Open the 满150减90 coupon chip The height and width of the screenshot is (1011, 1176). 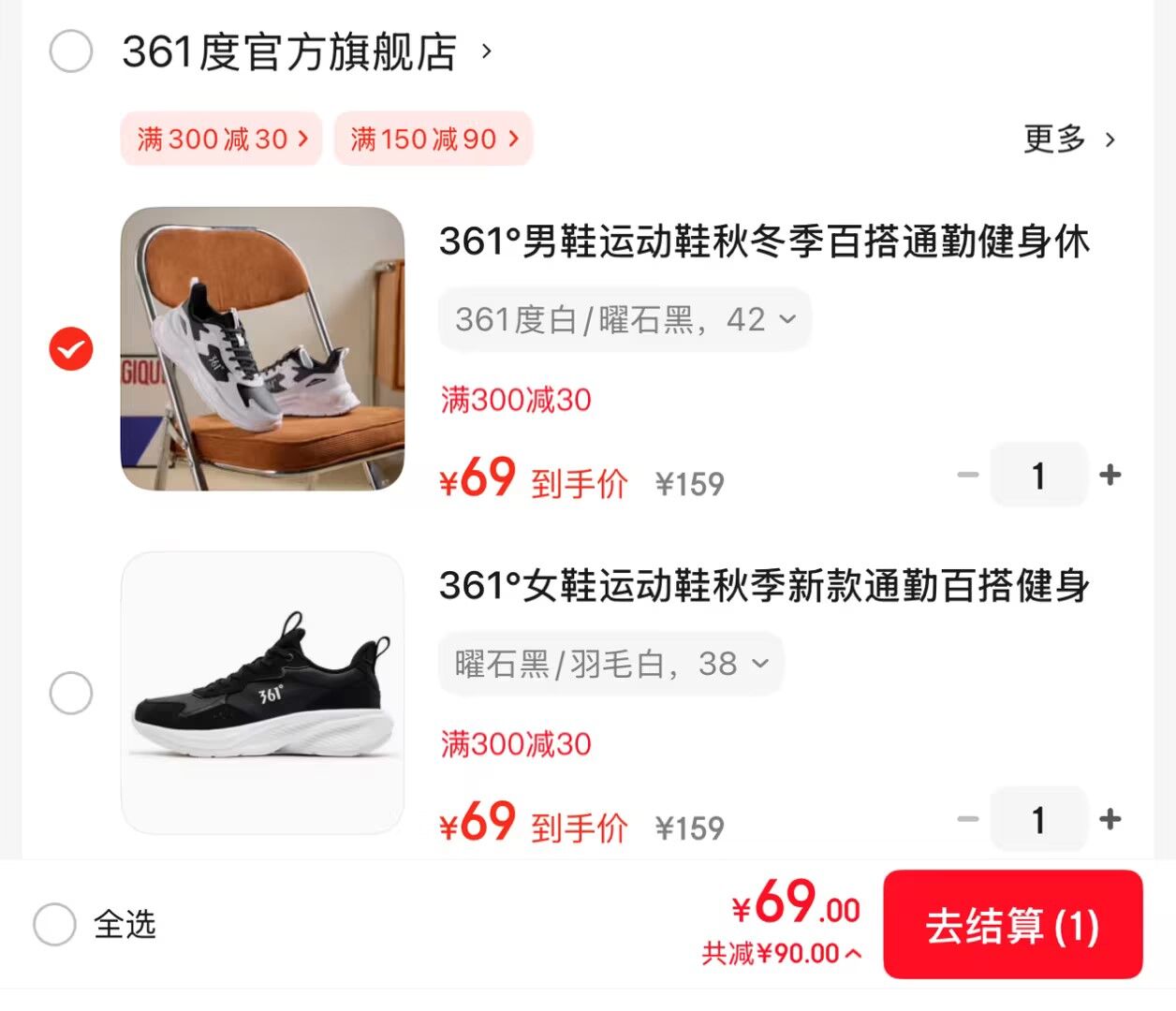pos(434,139)
